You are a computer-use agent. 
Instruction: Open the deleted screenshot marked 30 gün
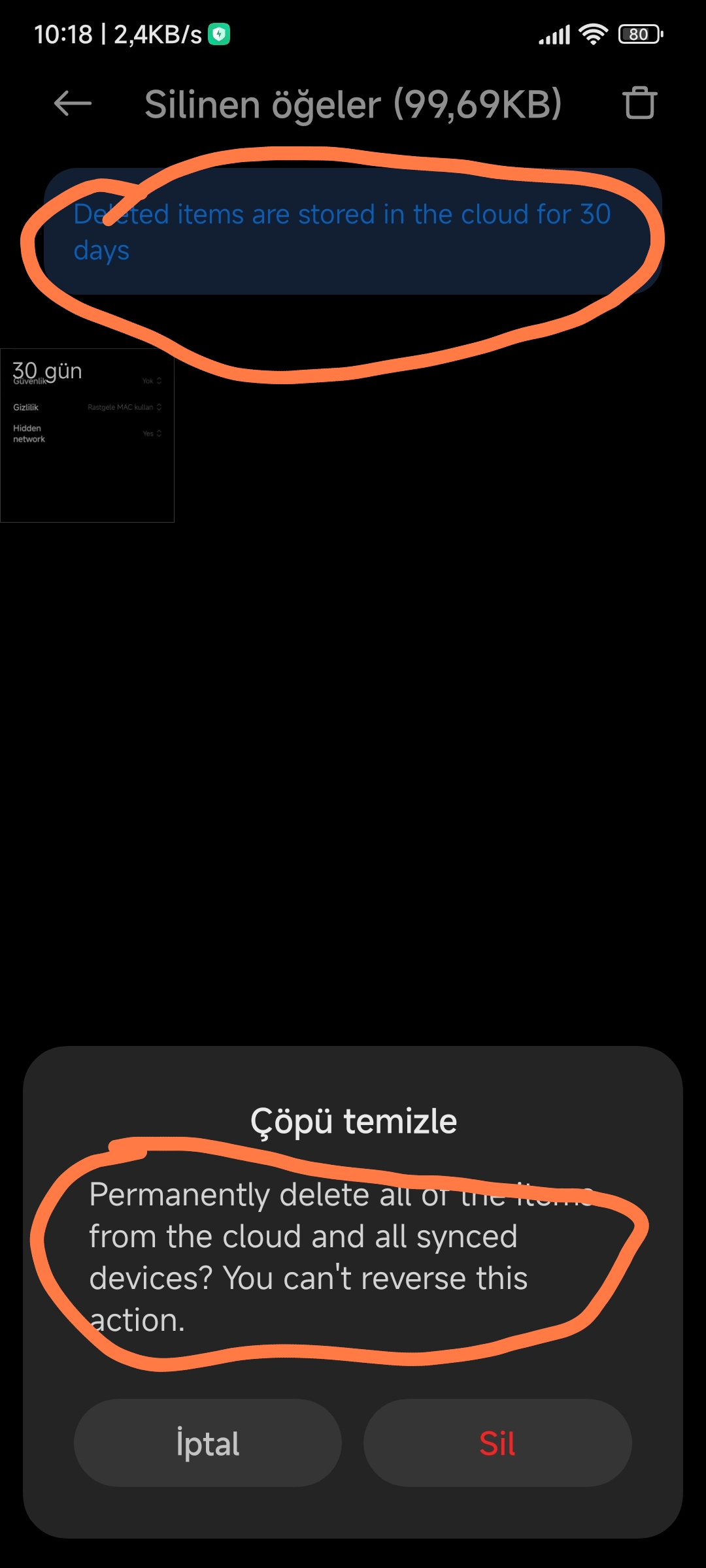click(87, 435)
